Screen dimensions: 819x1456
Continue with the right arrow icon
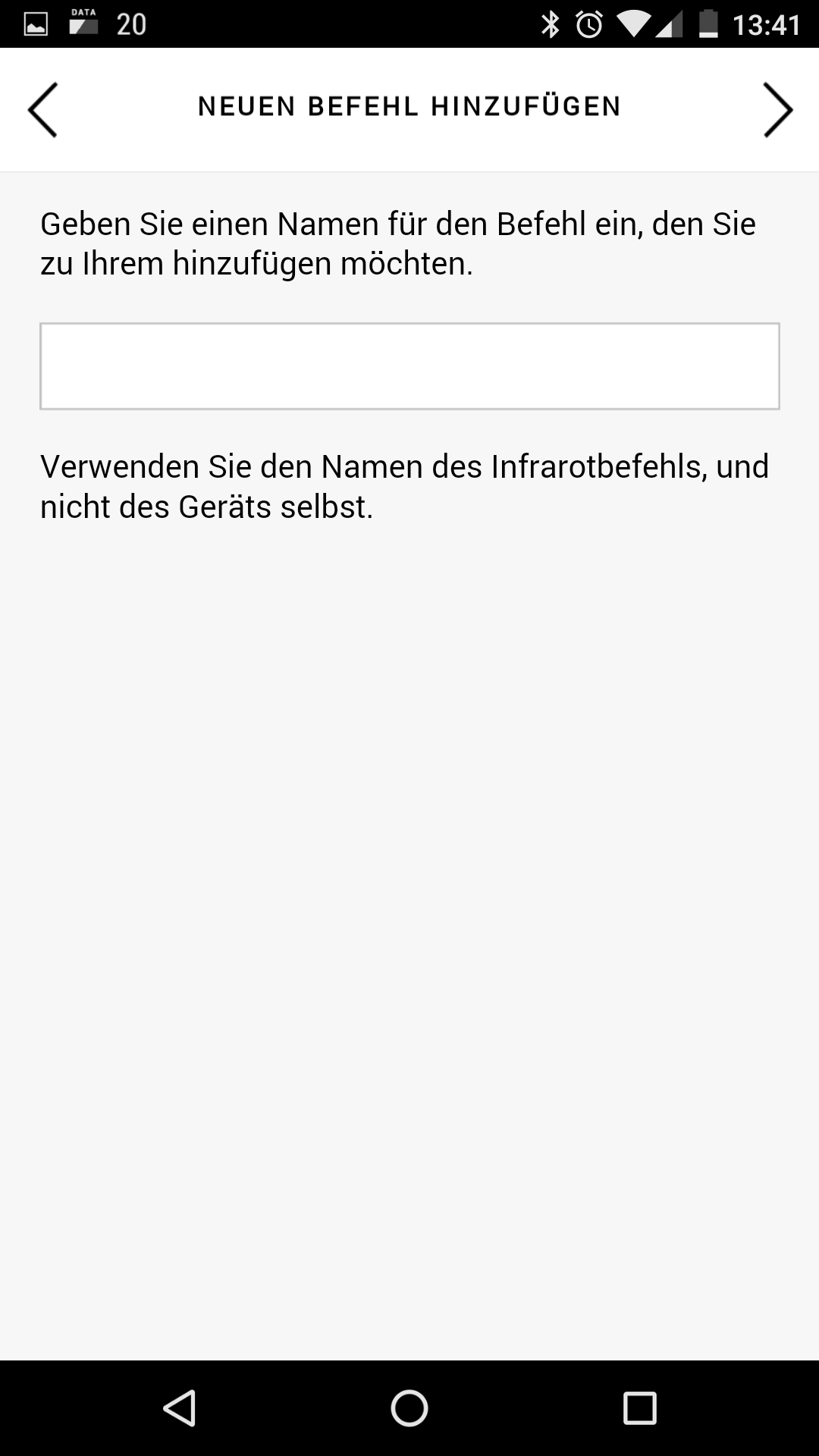777,110
